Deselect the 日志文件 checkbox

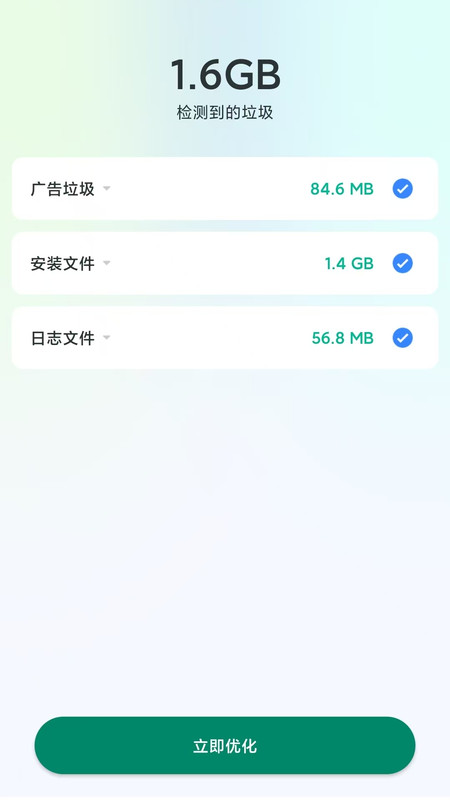point(403,338)
